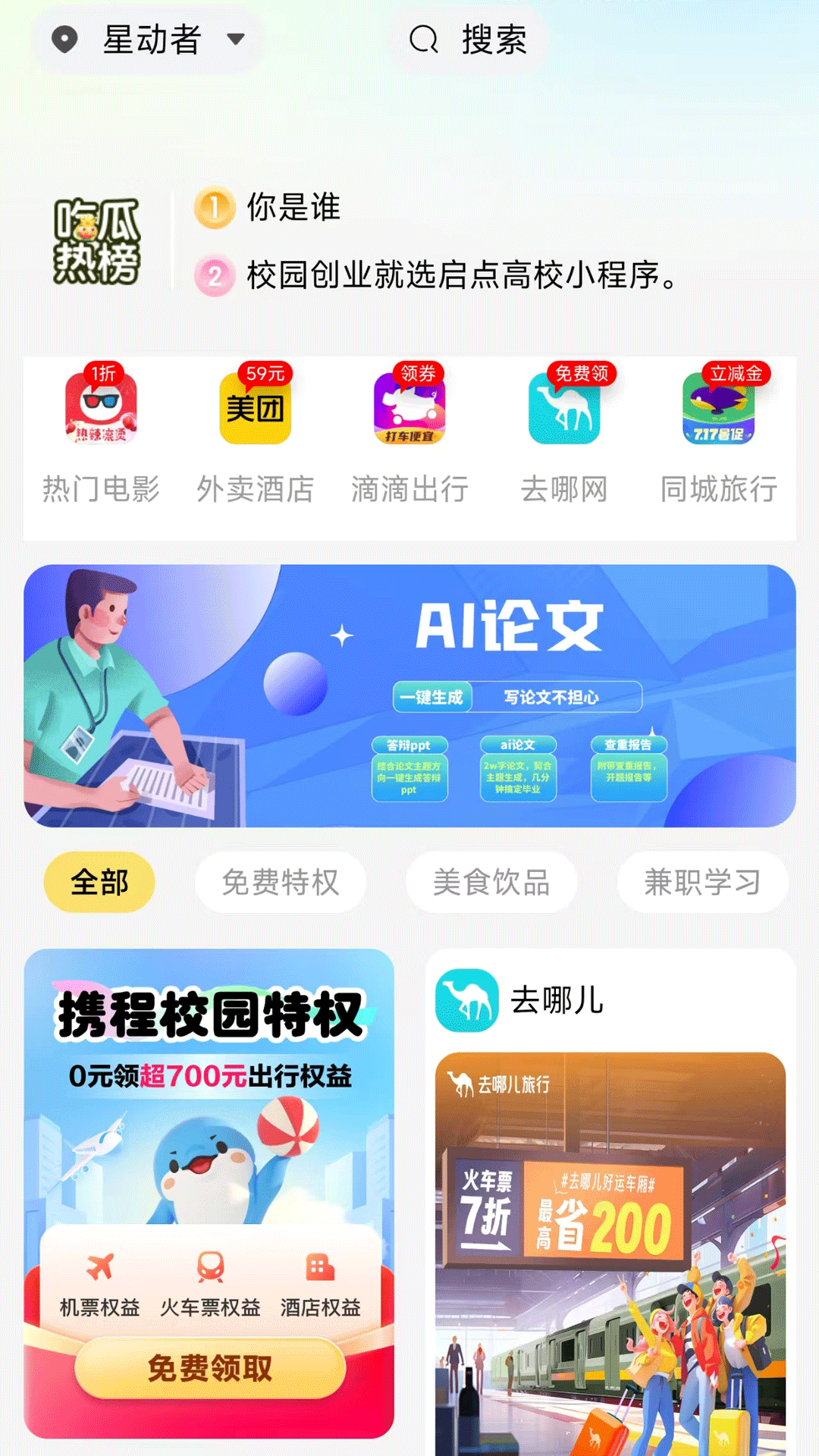
Task: Select the 滴滴出行 ride-hailing icon
Action: click(409, 409)
